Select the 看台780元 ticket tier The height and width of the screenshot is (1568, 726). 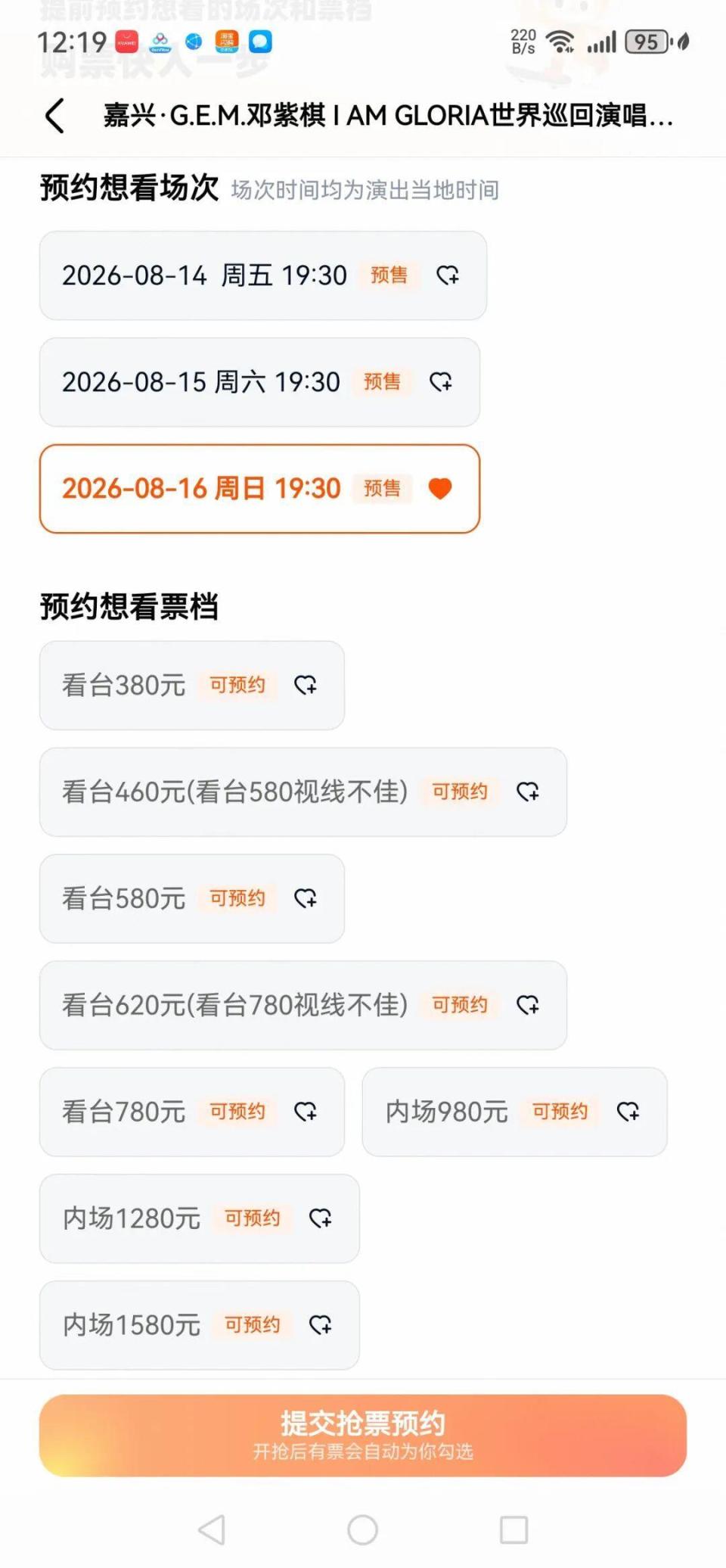pyautogui.click(x=192, y=1112)
